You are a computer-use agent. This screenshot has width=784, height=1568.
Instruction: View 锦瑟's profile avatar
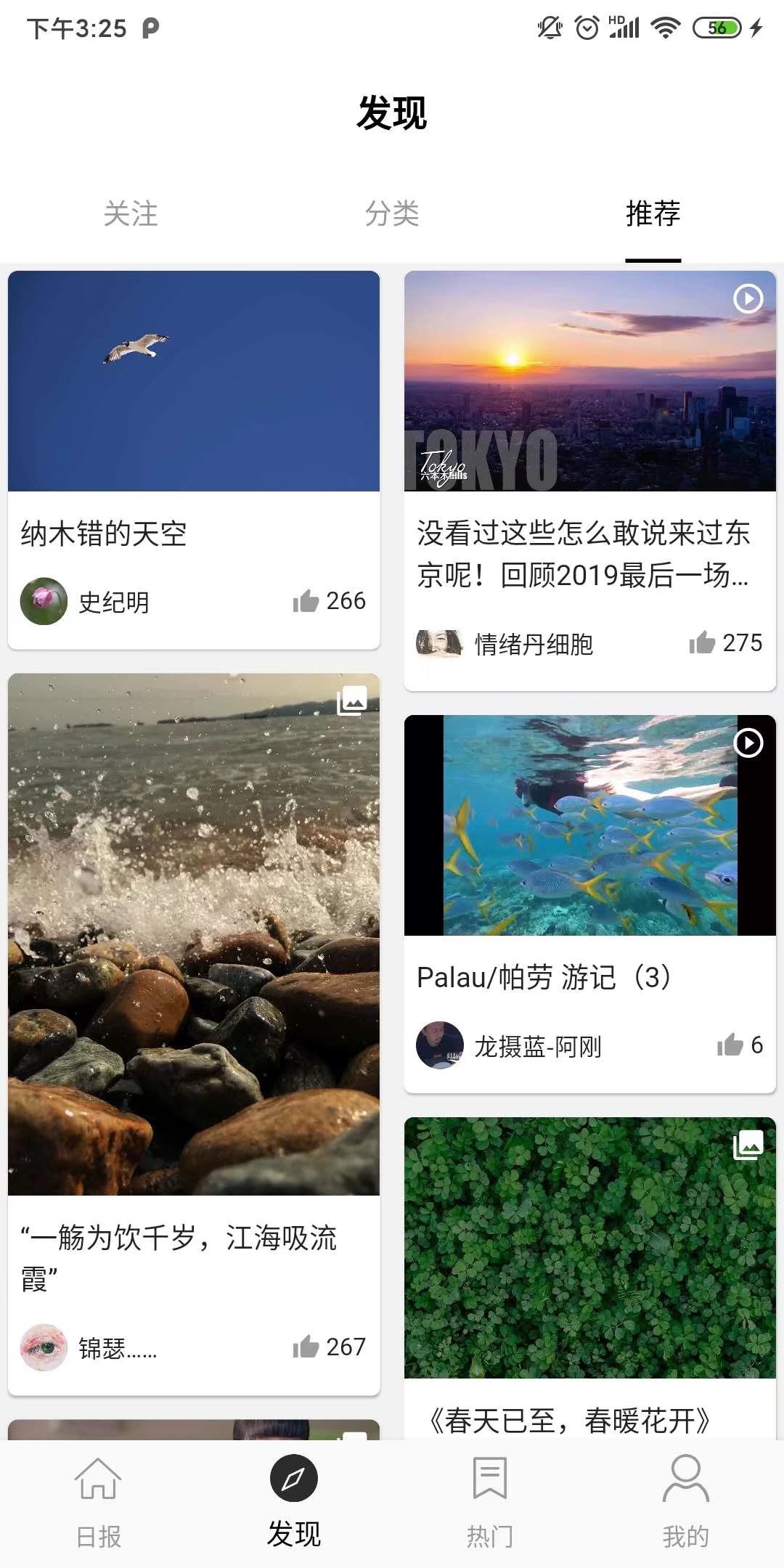[44, 1348]
